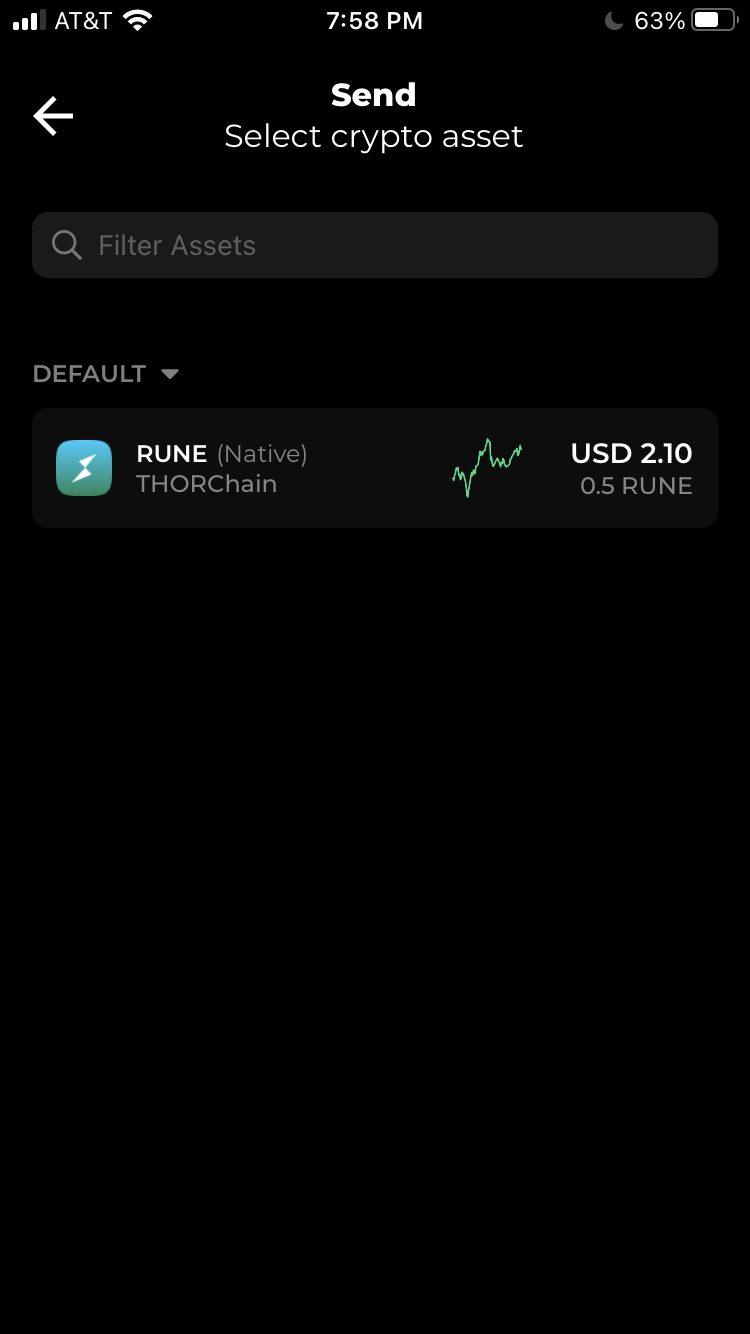This screenshot has height=1334, width=750.
Task: Expand the DEFAULT dropdown
Action: click(106, 374)
